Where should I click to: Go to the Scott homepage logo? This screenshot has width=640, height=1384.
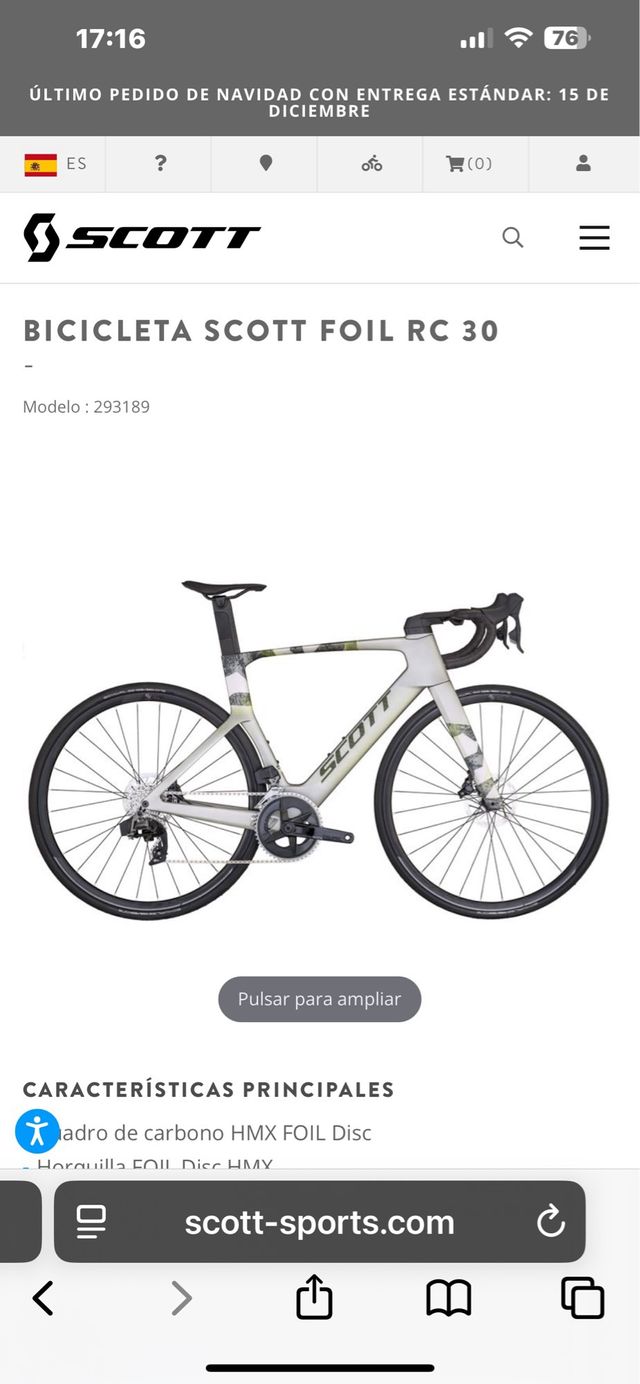click(x=141, y=237)
